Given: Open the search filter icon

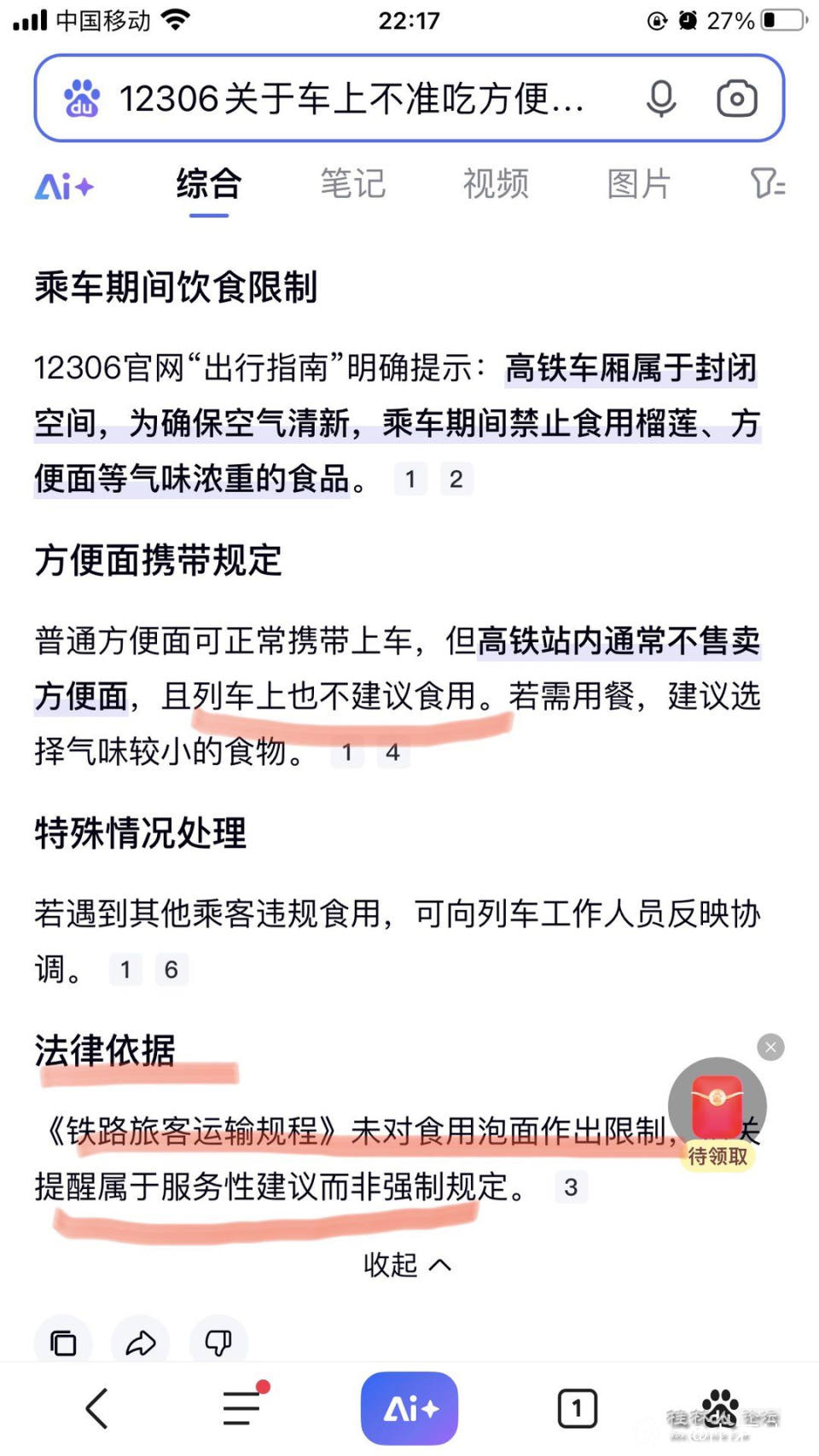Looking at the screenshot, I should [x=766, y=183].
